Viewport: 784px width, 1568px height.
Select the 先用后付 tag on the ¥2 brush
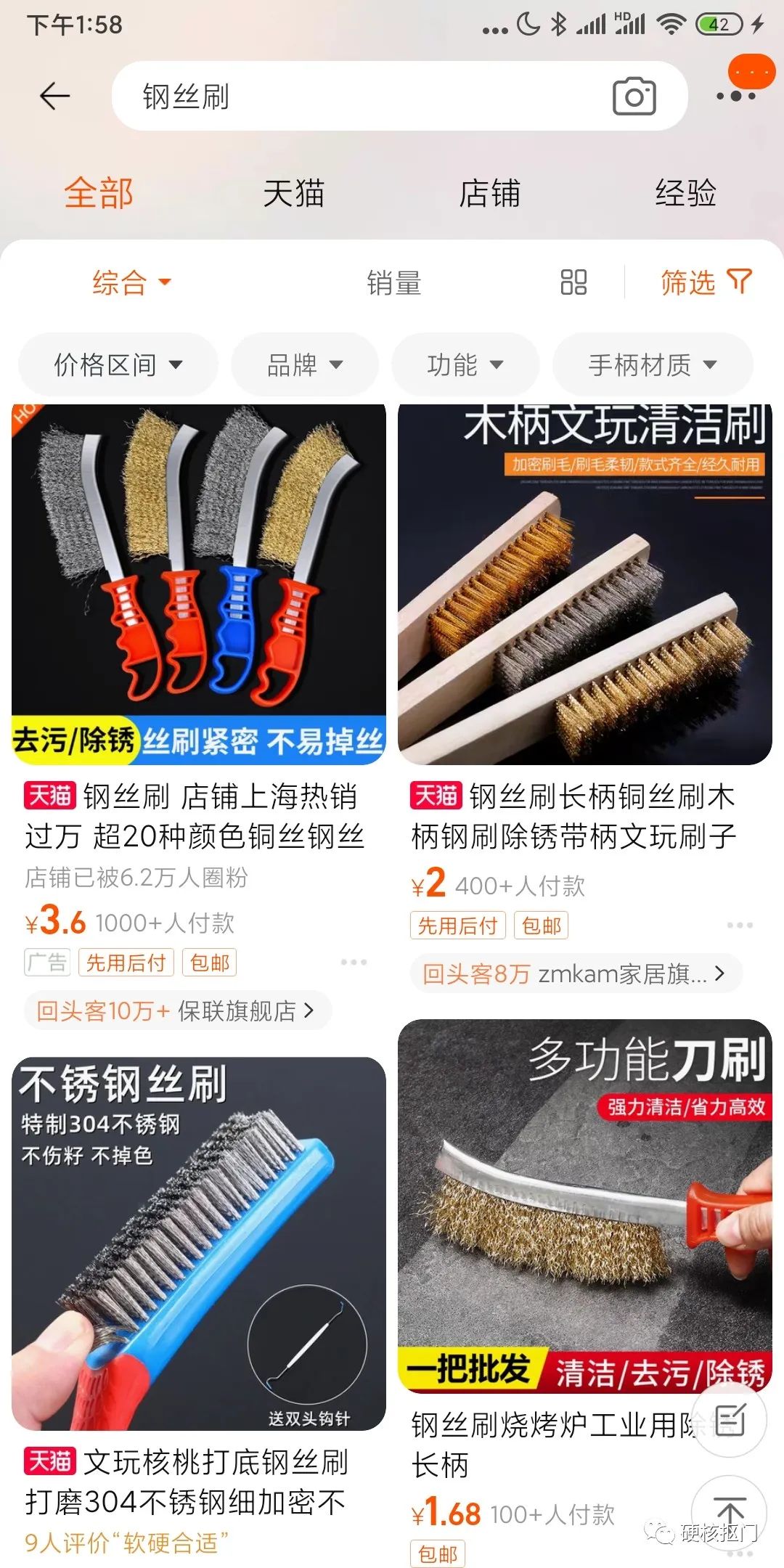coord(457,925)
